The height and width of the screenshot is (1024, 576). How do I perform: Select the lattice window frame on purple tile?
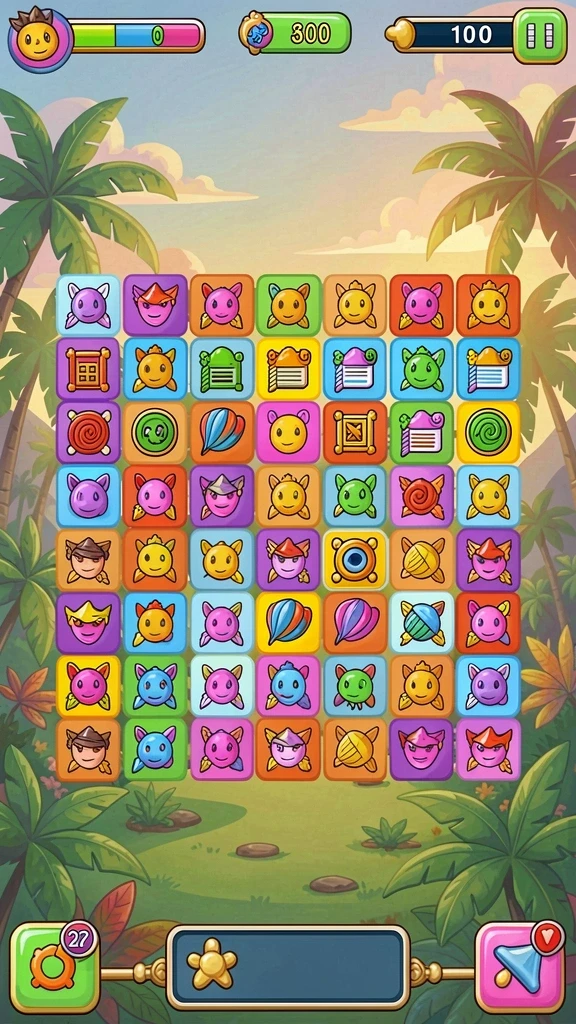[88, 368]
